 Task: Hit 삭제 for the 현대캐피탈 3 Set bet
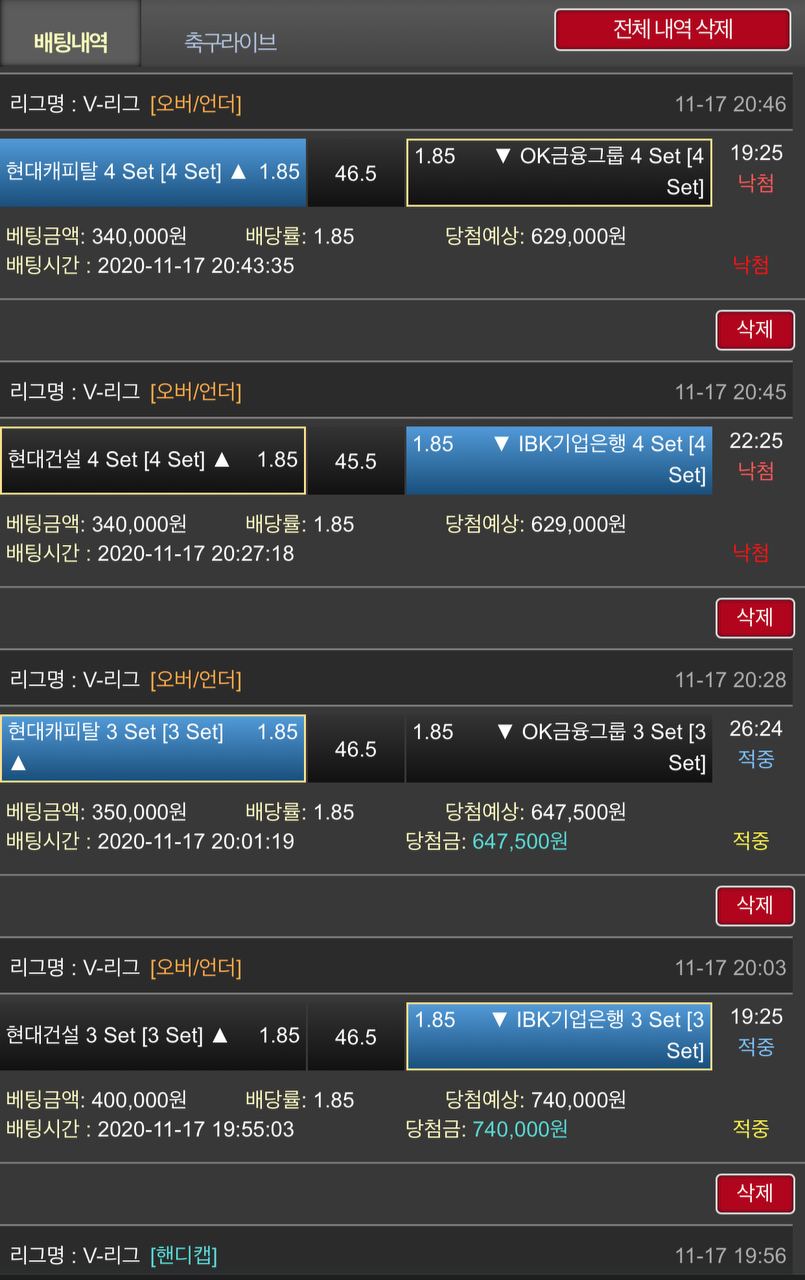click(x=755, y=905)
